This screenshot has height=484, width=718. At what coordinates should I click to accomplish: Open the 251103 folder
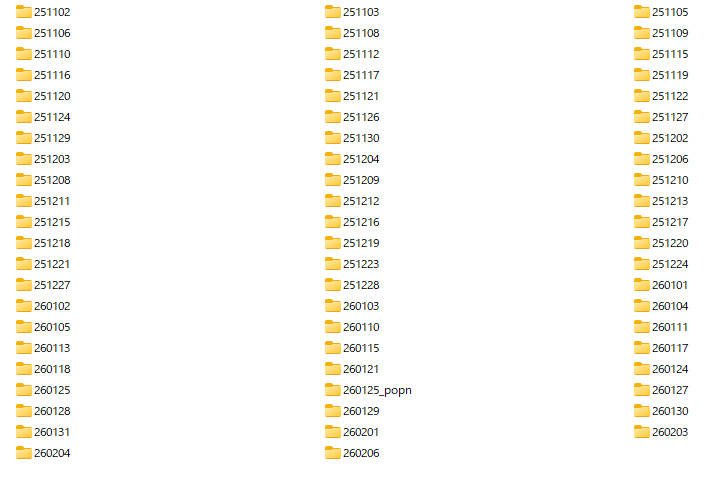tap(360, 12)
